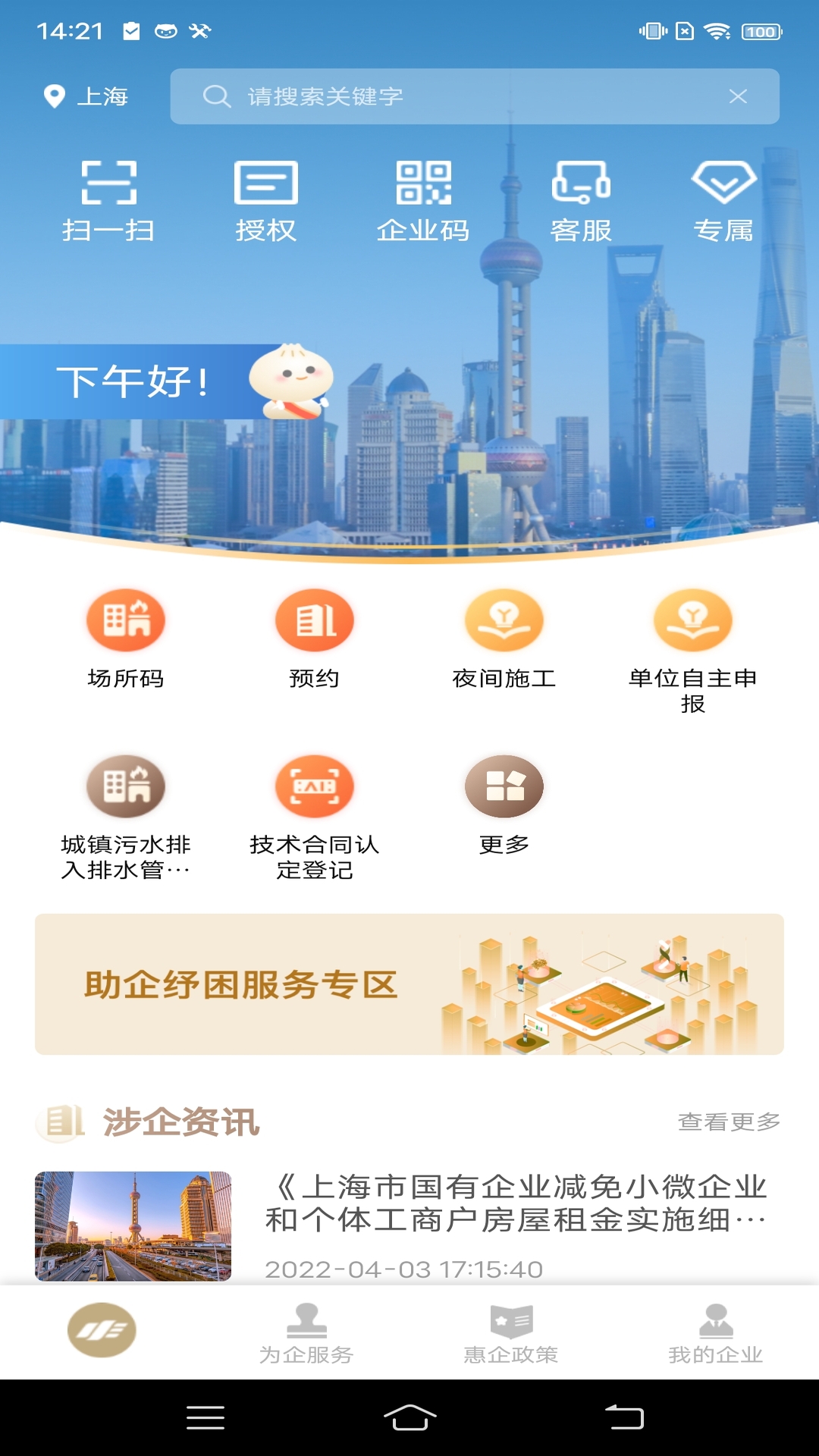Open 单位自主申报 service
Screen dimensions: 819x1456
(x=692, y=648)
